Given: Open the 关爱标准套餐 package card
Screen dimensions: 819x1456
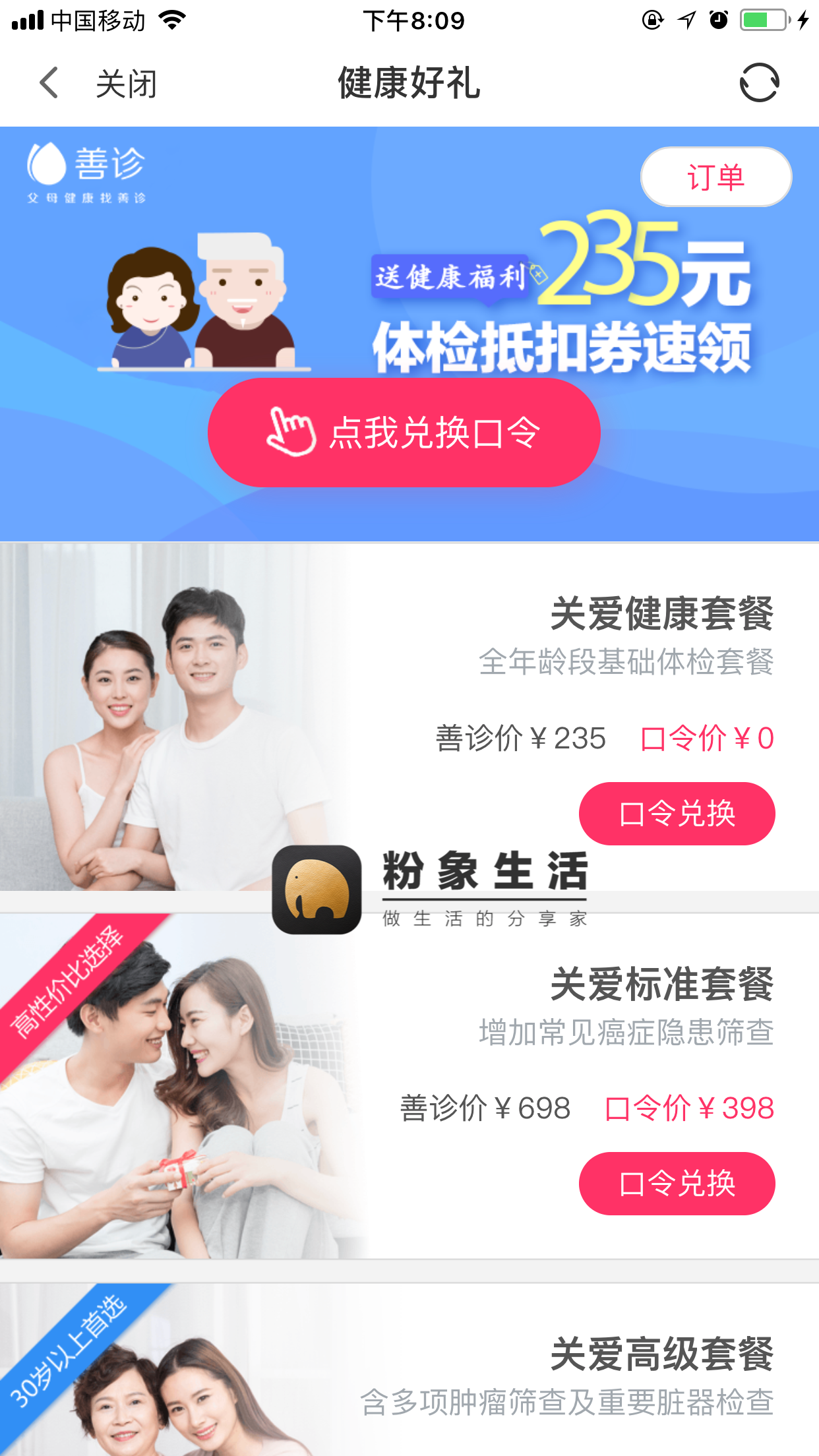Looking at the screenshot, I should click(661, 985).
